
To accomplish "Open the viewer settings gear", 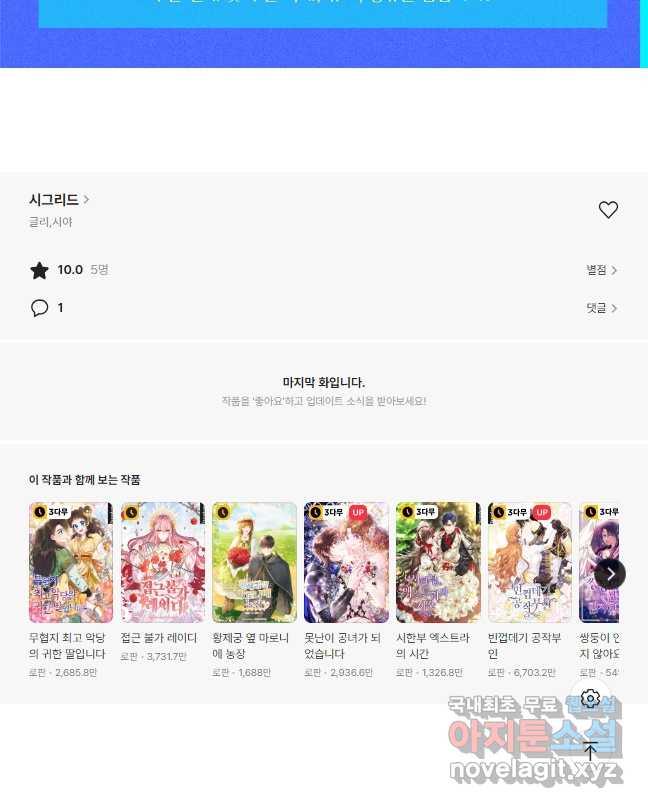I will 590,699.
